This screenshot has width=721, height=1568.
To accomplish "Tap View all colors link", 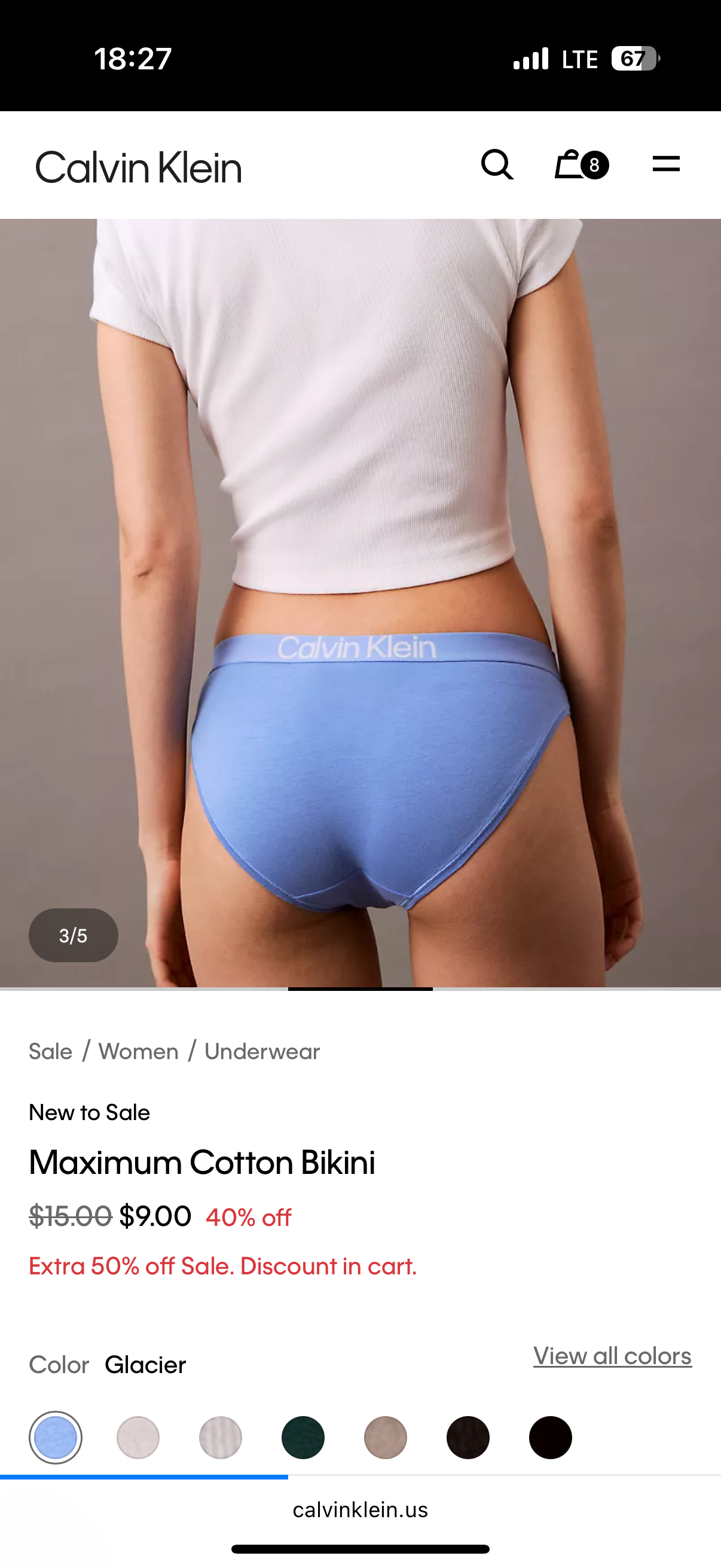I will coord(612,1356).
